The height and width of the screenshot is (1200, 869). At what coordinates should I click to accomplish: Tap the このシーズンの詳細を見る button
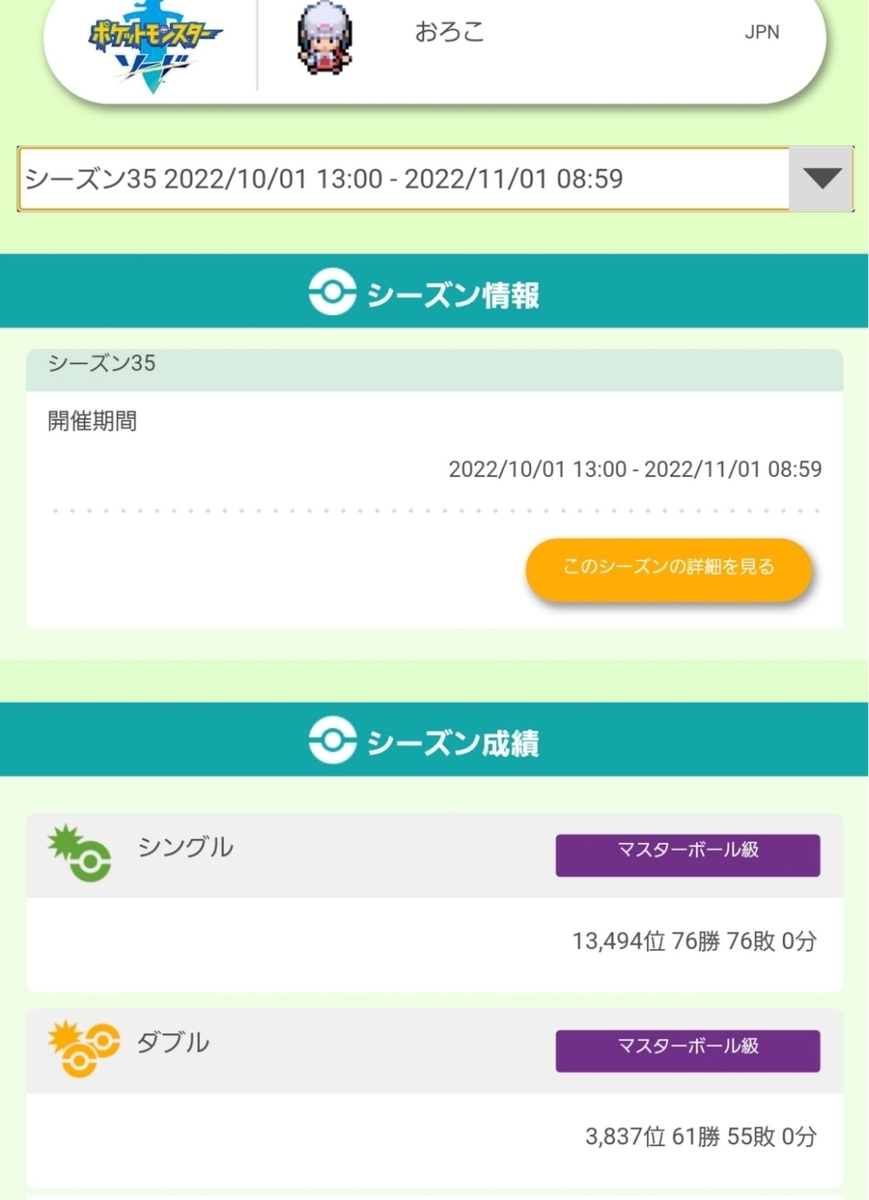(668, 568)
